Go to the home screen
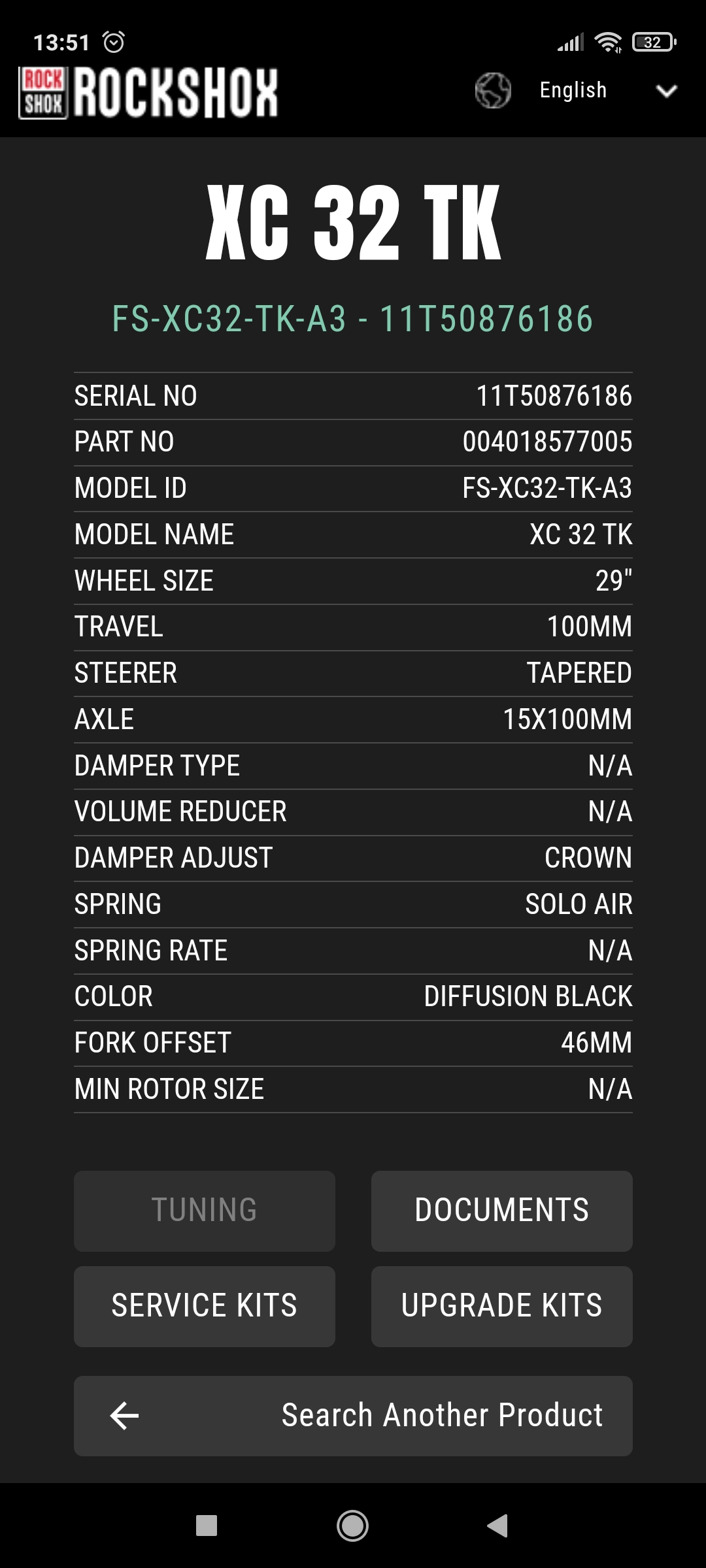Viewport: 706px width, 1568px height. [x=352, y=1526]
